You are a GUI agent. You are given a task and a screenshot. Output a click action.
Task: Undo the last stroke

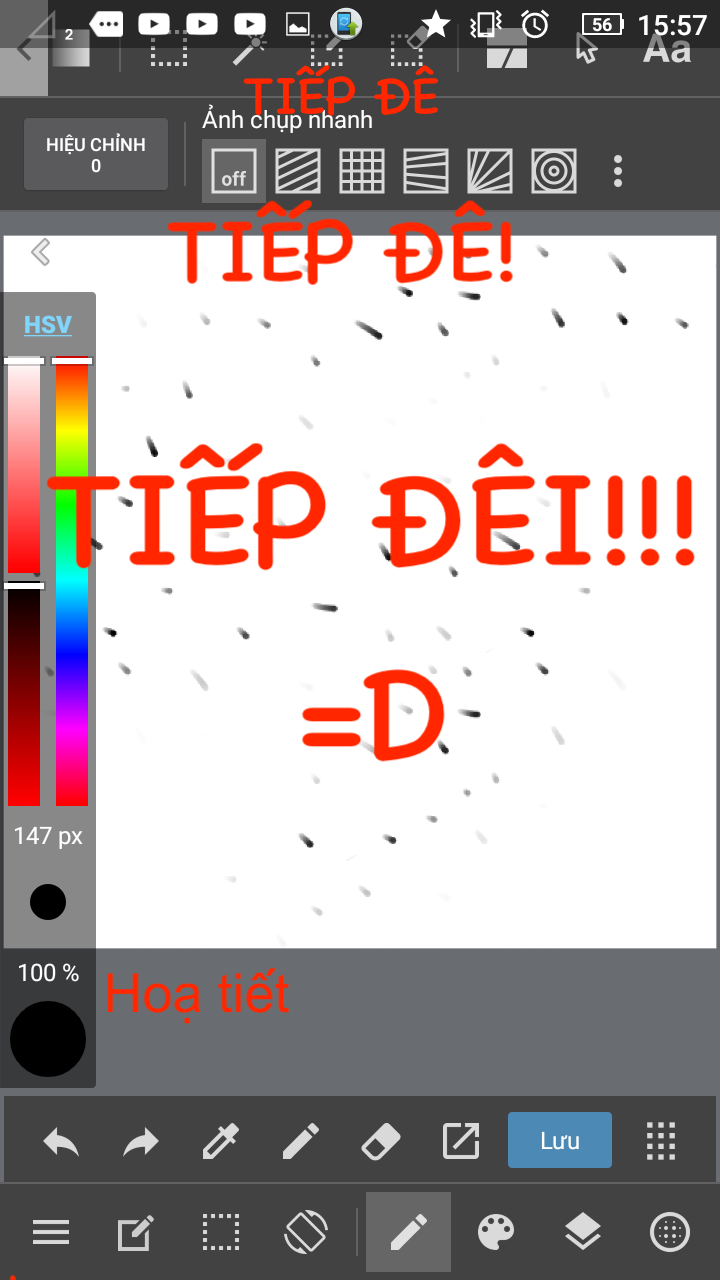click(61, 1140)
